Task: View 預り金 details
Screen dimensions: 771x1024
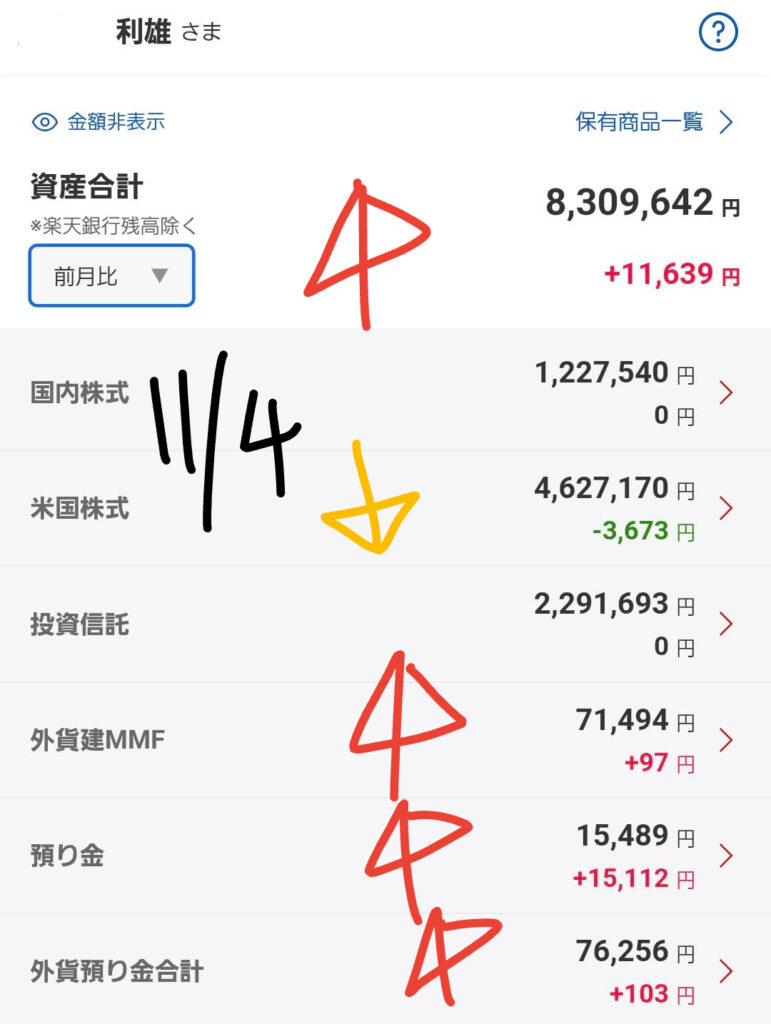Action: pyautogui.click(x=385, y=856)
